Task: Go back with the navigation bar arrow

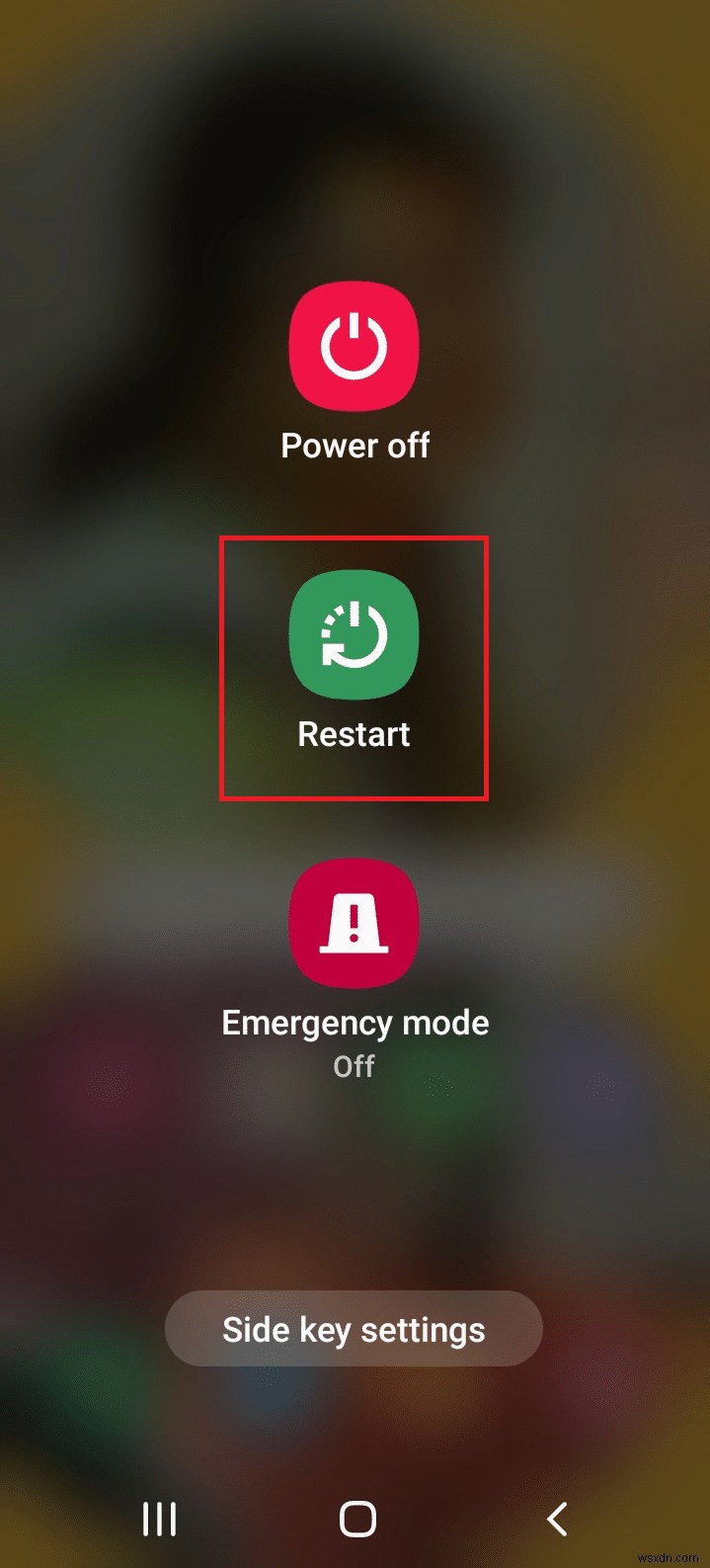Action: [x=557, y=1519]
